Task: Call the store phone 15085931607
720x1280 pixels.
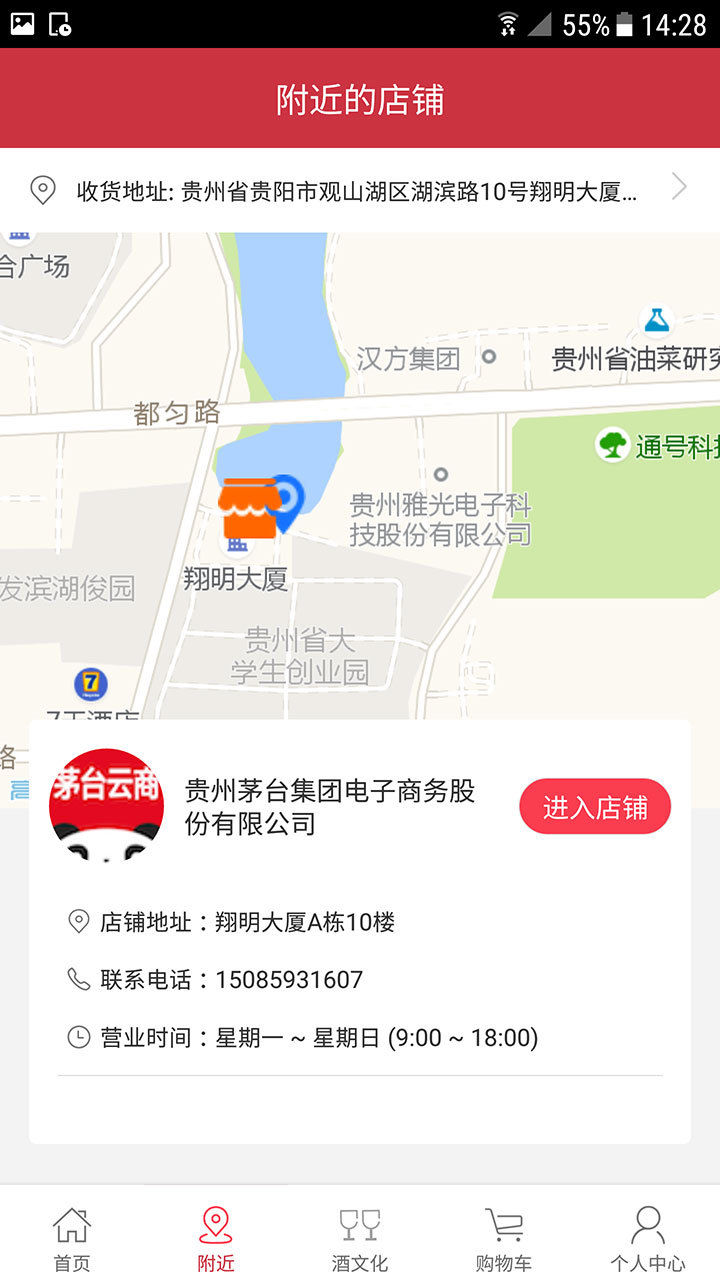Action: (288, 980)
